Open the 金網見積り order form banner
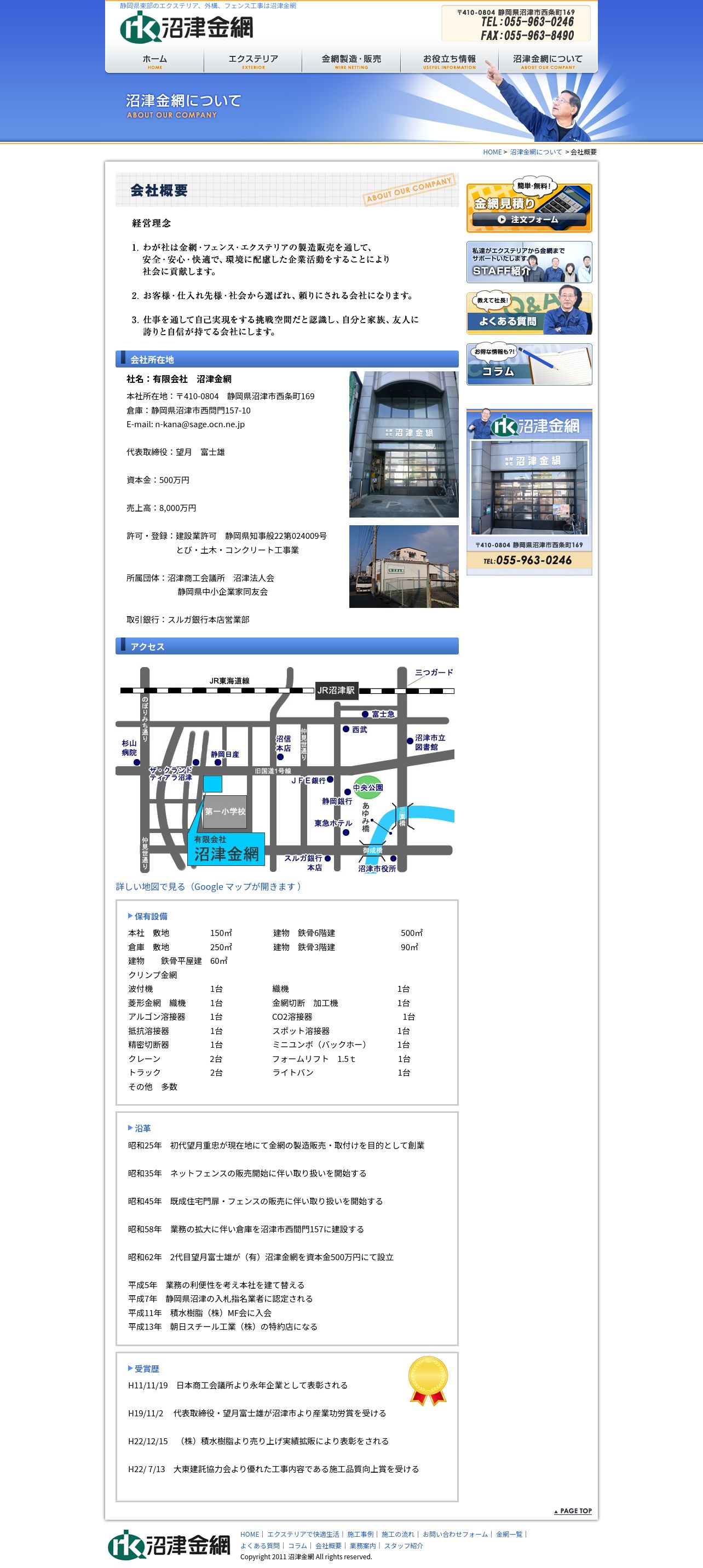Image resolution: width=703 pixels, height=1568 pixels. pos(529,208)
